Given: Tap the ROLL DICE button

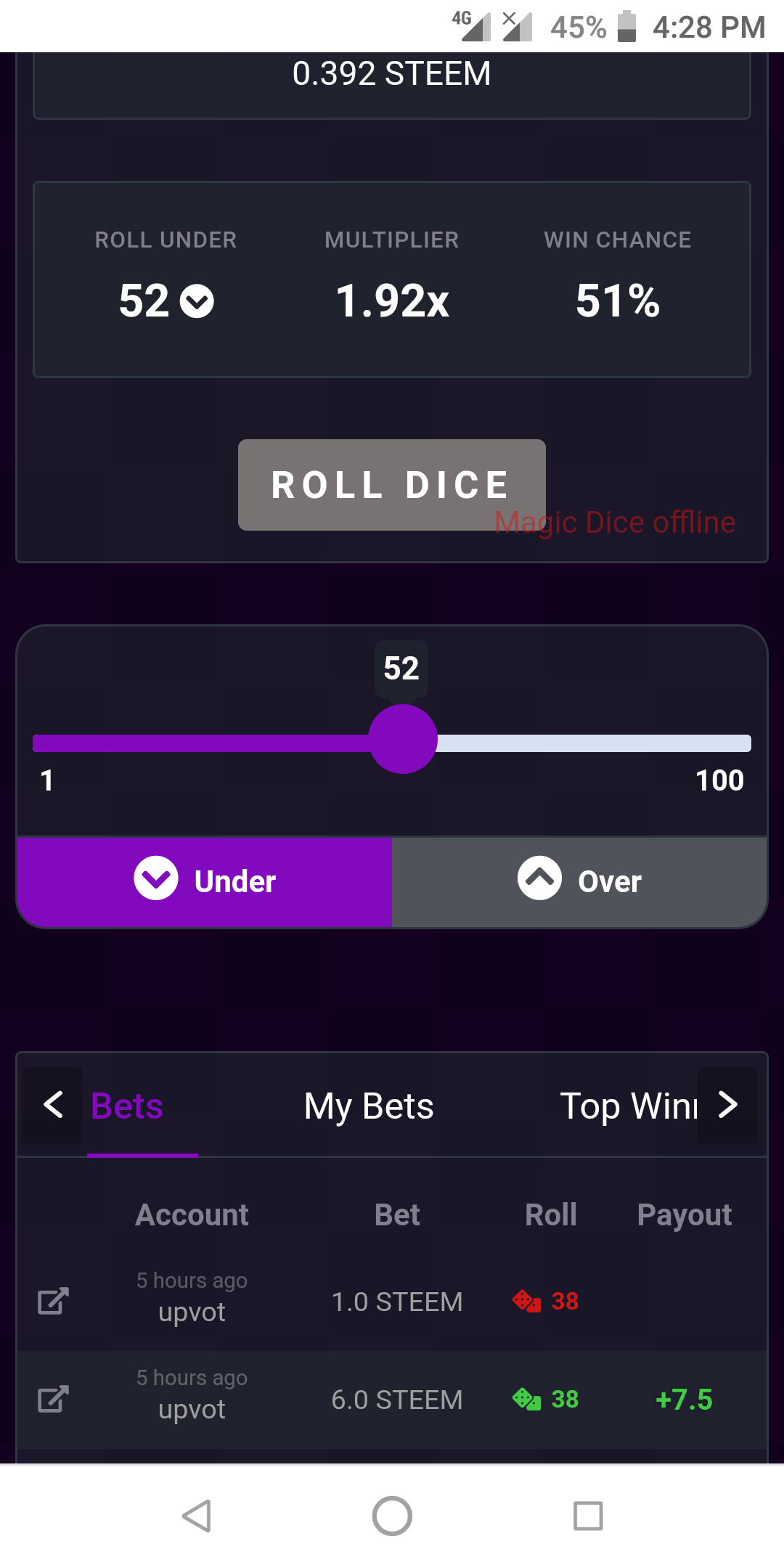Looking at the screenshot, I should (391, 484).
